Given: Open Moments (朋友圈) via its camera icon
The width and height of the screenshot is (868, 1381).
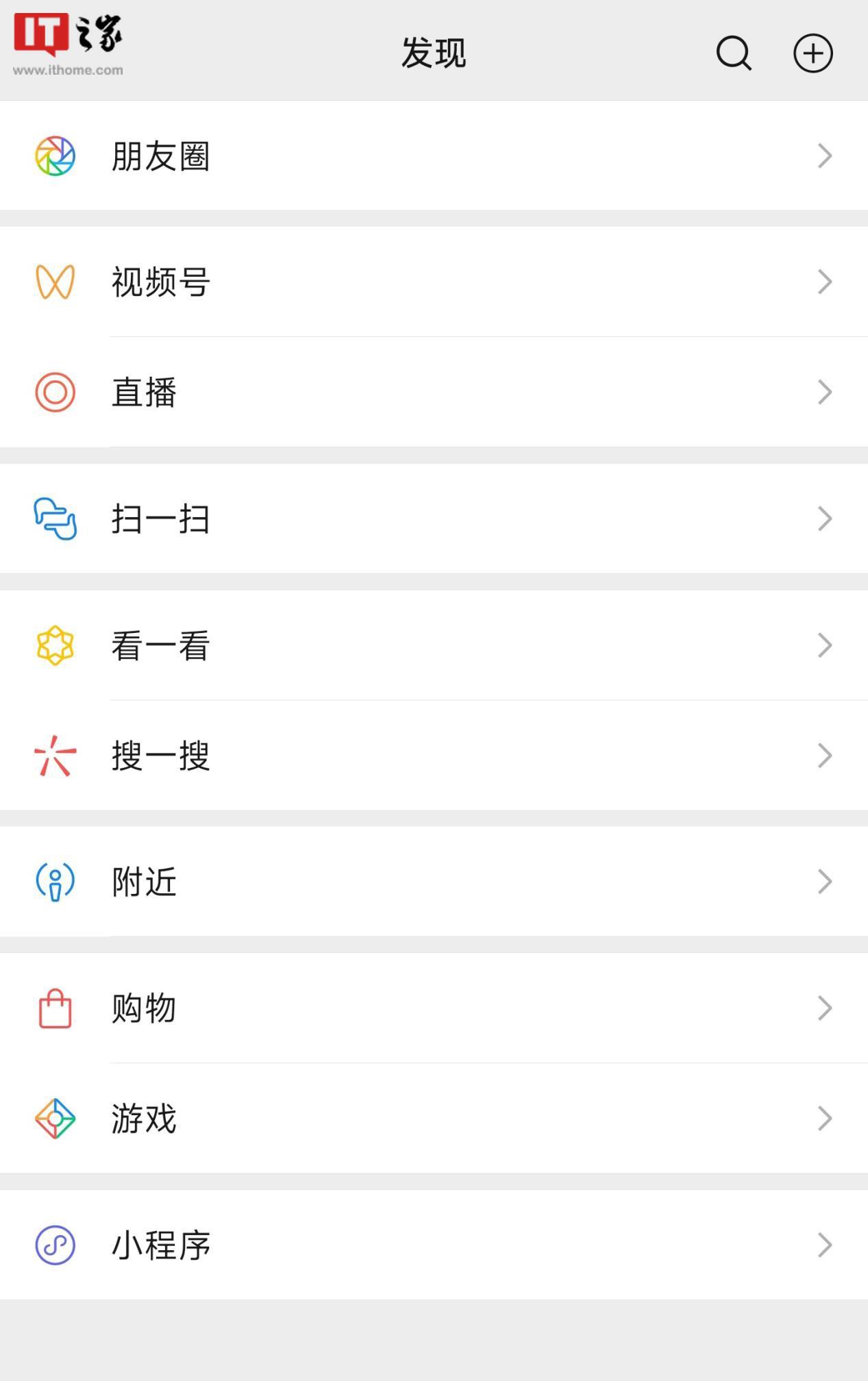Looking at the screenshot, I should click(x=56, y=156).
